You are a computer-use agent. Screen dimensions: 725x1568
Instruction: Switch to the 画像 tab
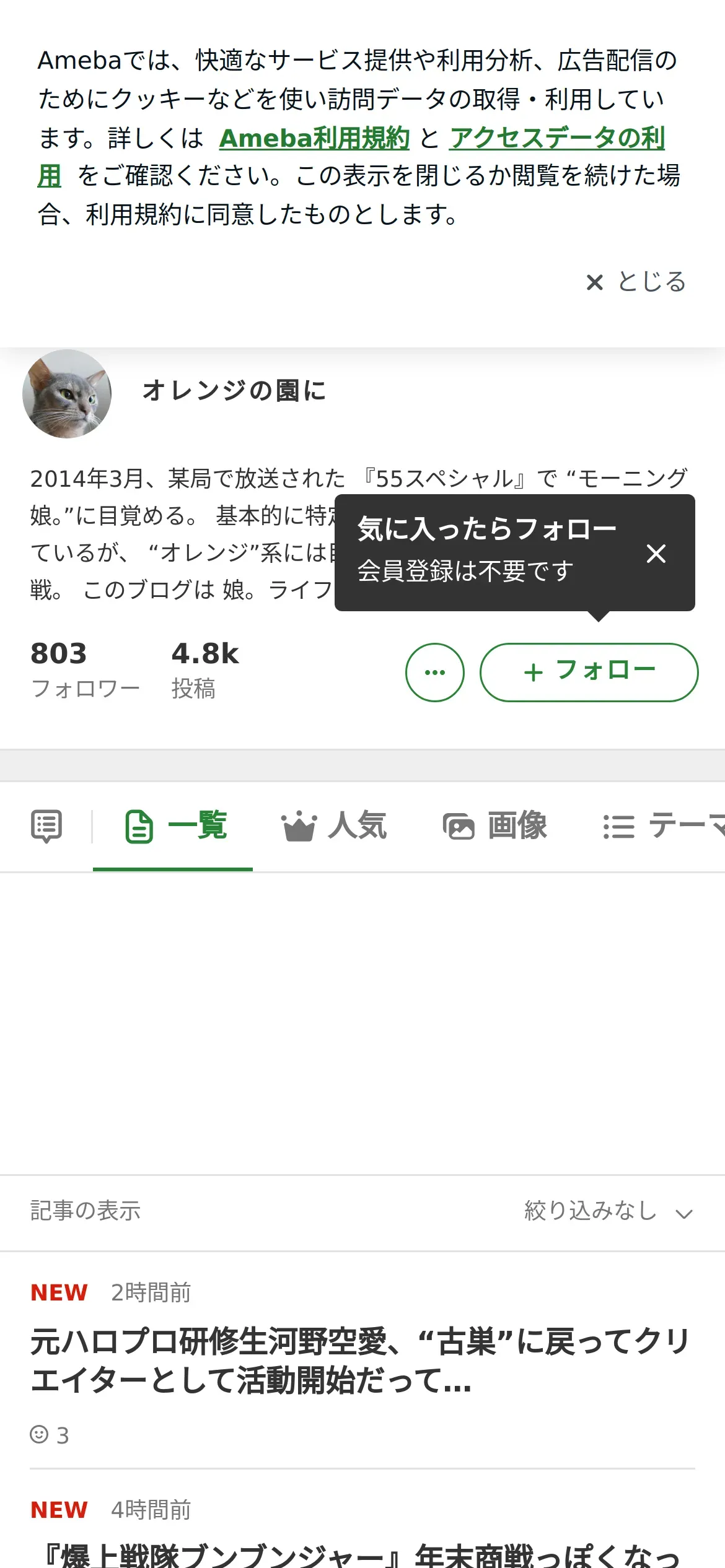coord(495,826)
